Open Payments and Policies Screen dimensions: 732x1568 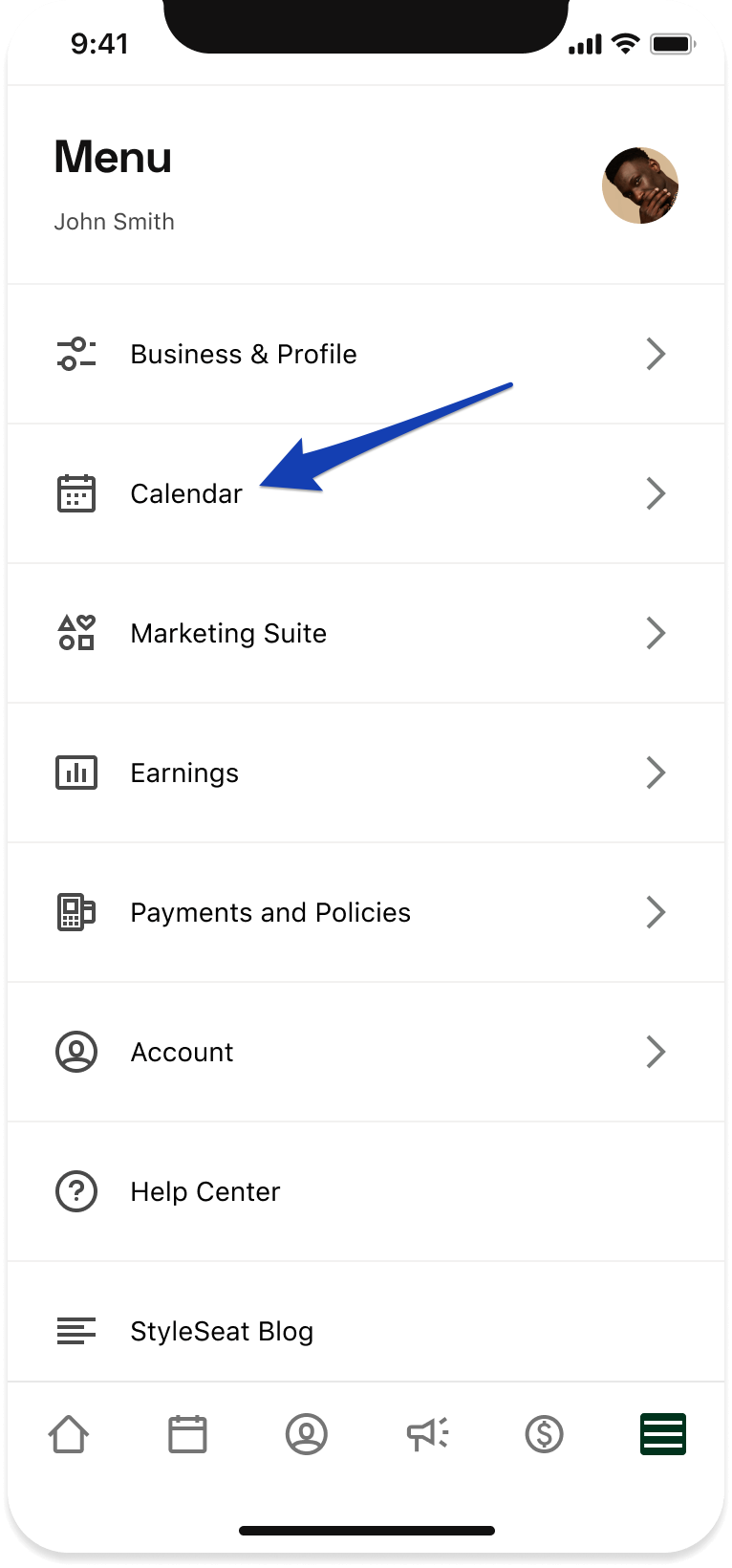[x=270, y=912]
